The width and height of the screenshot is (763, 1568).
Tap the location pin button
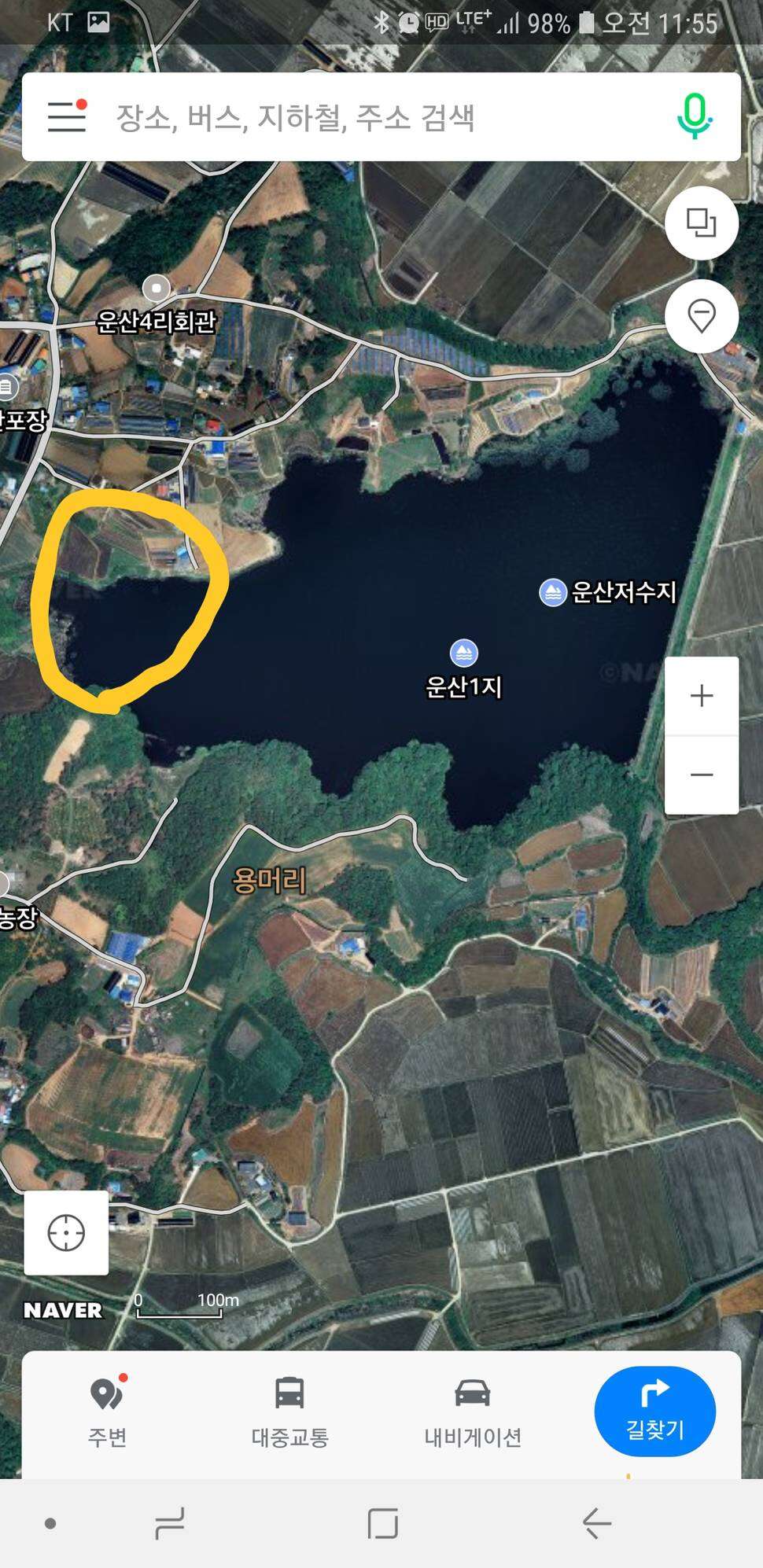point(701,316)
